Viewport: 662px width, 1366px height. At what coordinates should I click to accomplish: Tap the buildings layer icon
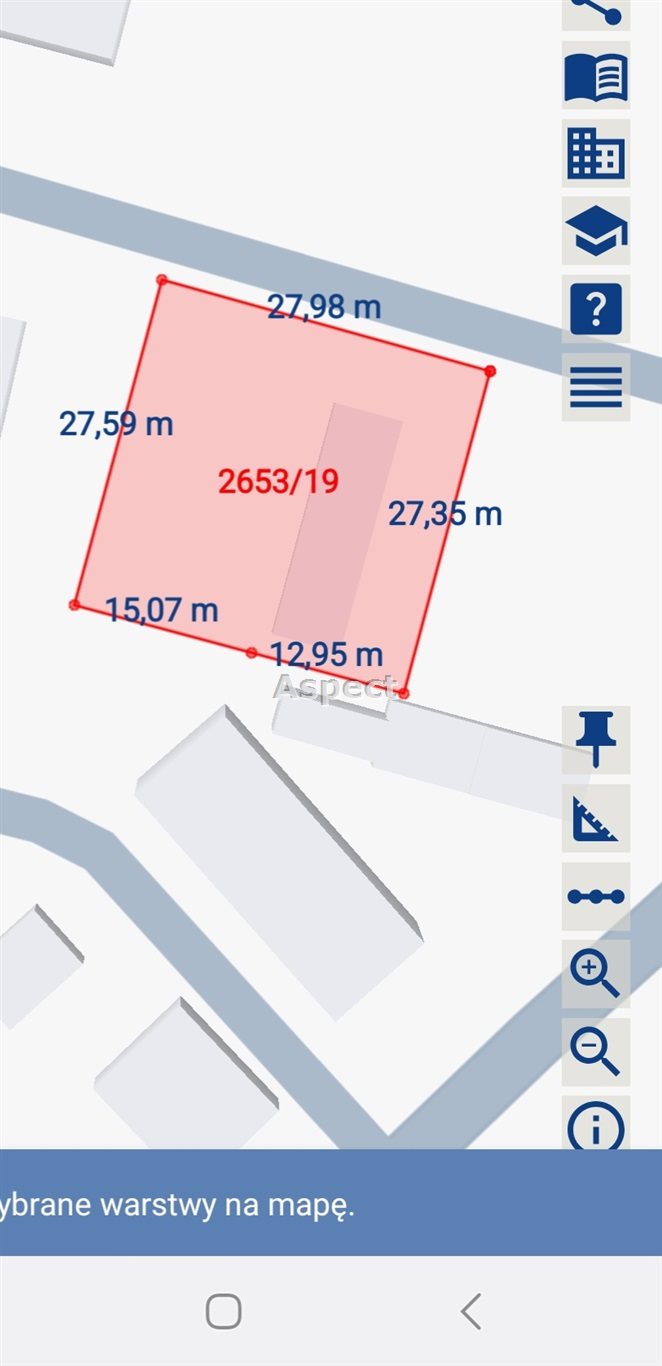click(x=596, y=154)
